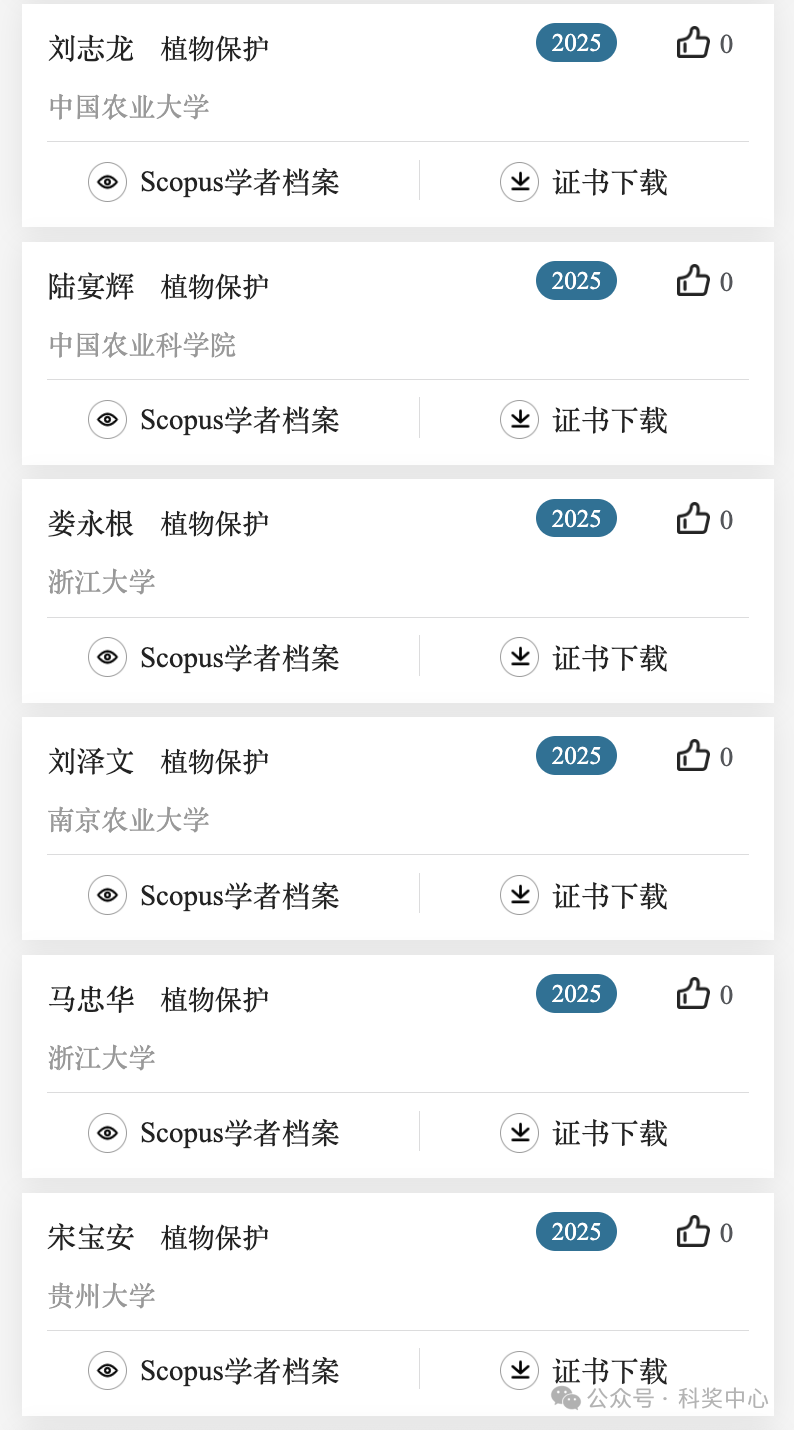Click the download arrow icon for 刘泽文
The image size is (794, 1430).
[519, 895]
